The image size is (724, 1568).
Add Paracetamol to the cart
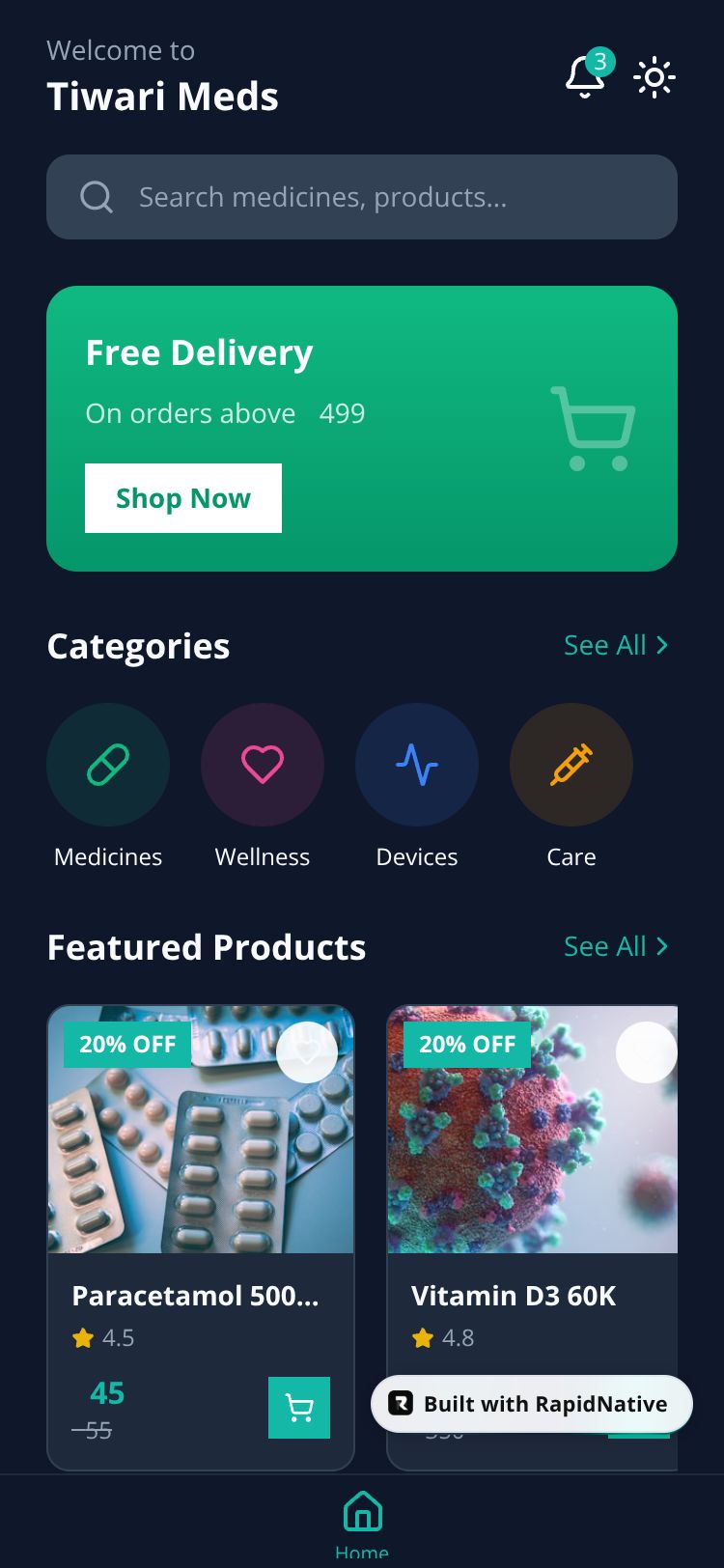pyautogui.click(x=299, y=1408)
